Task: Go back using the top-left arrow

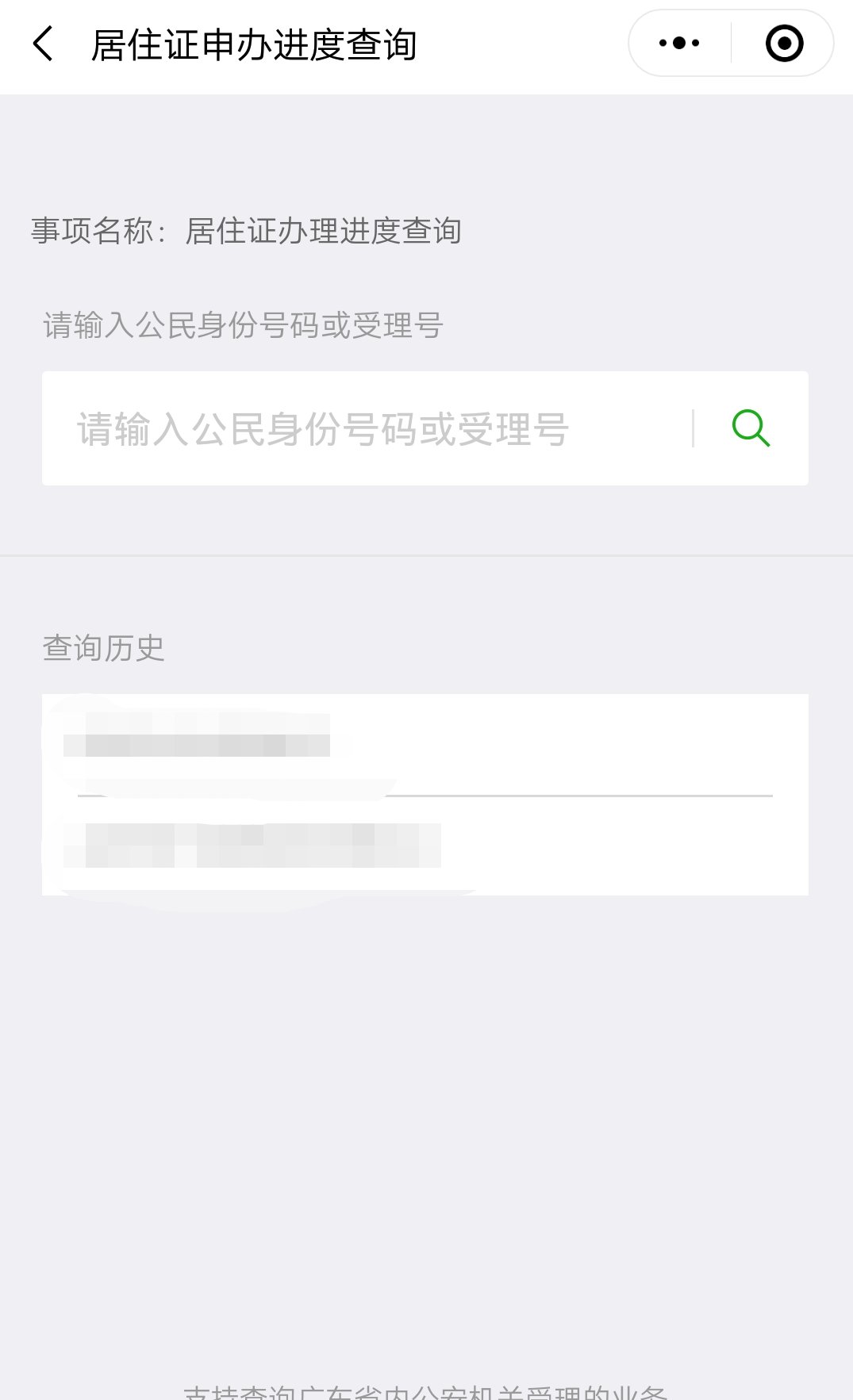Action: [x=44, y=44]
